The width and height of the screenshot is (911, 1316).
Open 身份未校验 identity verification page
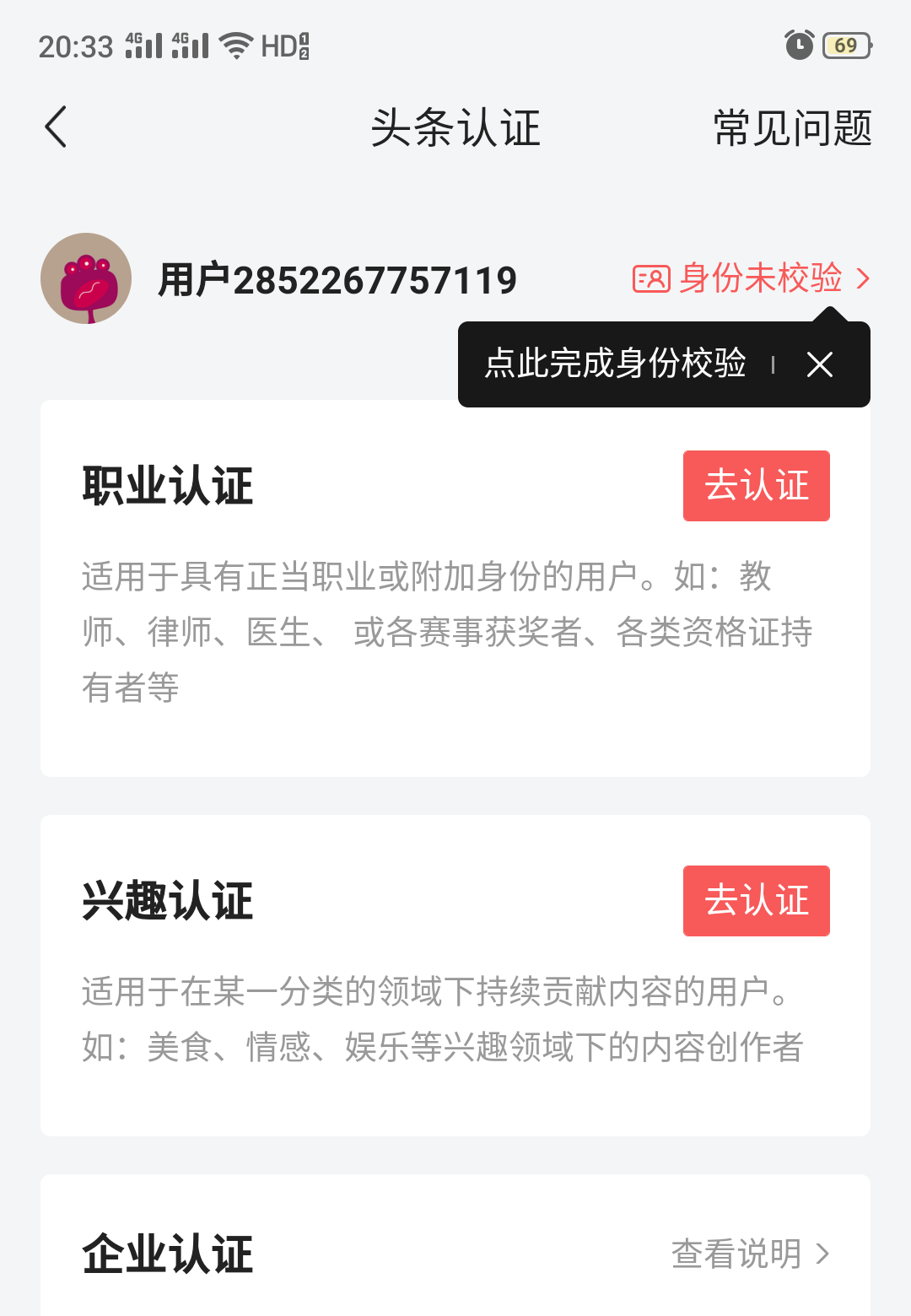pyautogui.click(x=762, y=278)
